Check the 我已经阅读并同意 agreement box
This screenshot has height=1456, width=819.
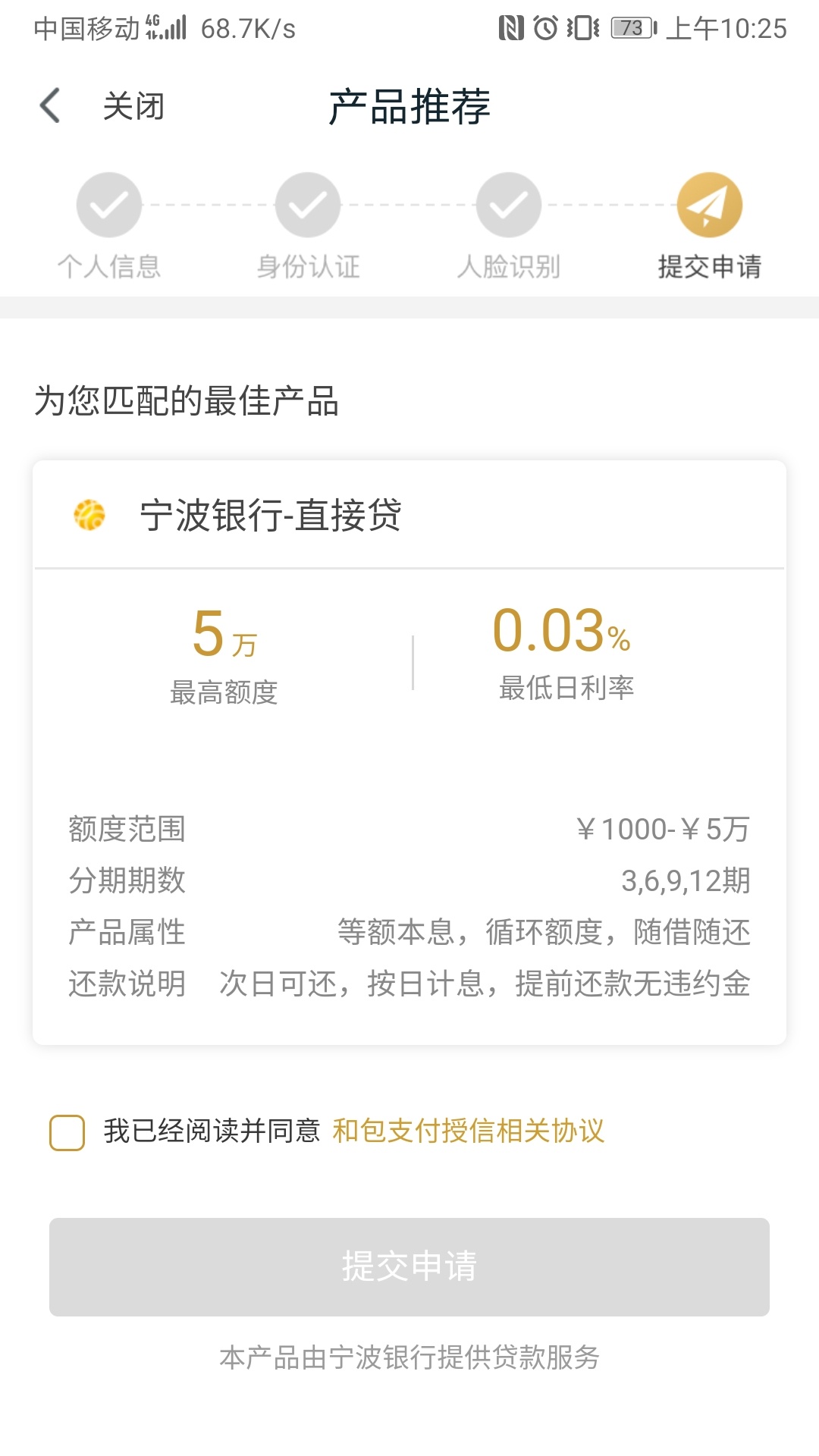[x=67, y=1132]
